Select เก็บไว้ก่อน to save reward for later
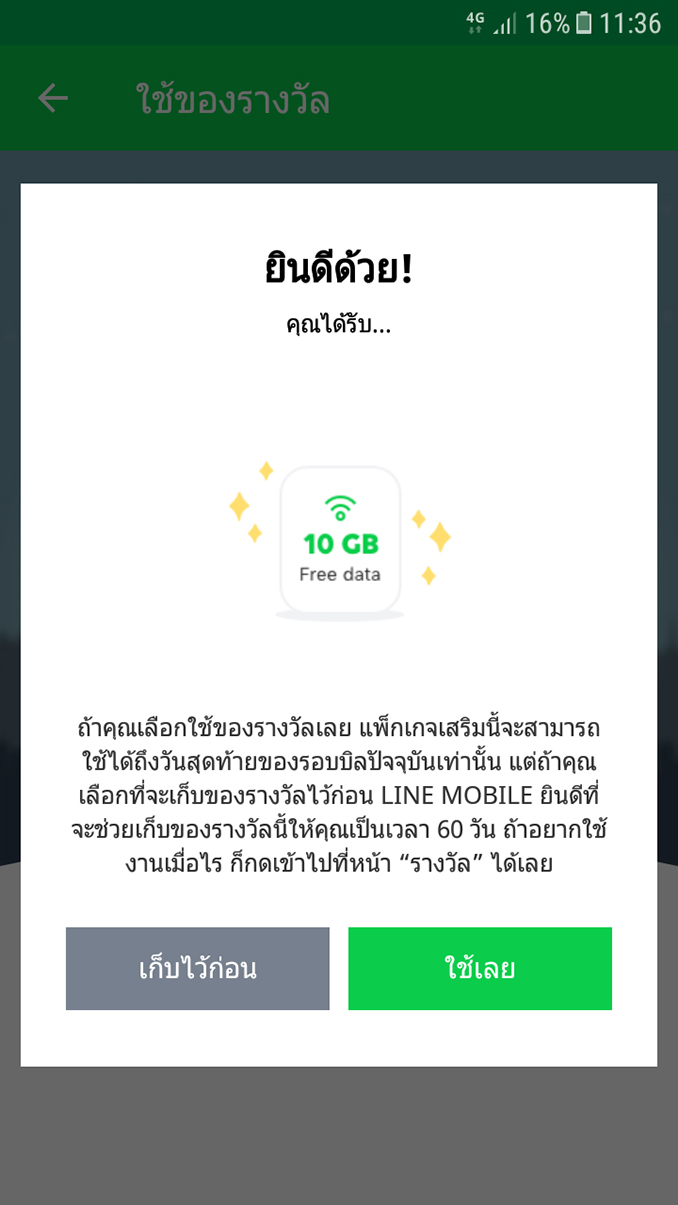The height and width of the screenshot is (1205, 678). pyautogui.click(x=197, y=968)
